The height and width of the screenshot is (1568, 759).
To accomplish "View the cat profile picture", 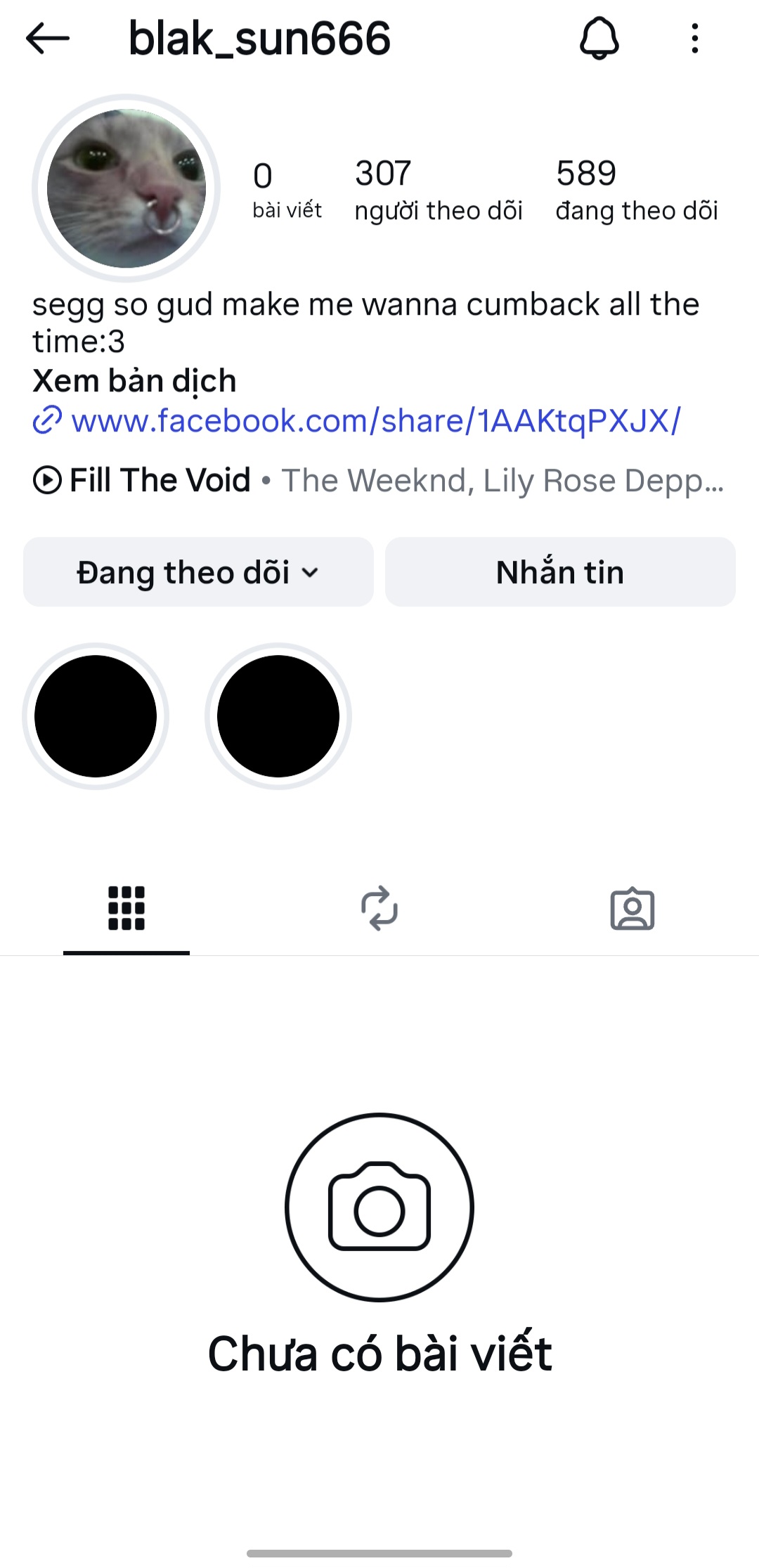I will [126, 188].
